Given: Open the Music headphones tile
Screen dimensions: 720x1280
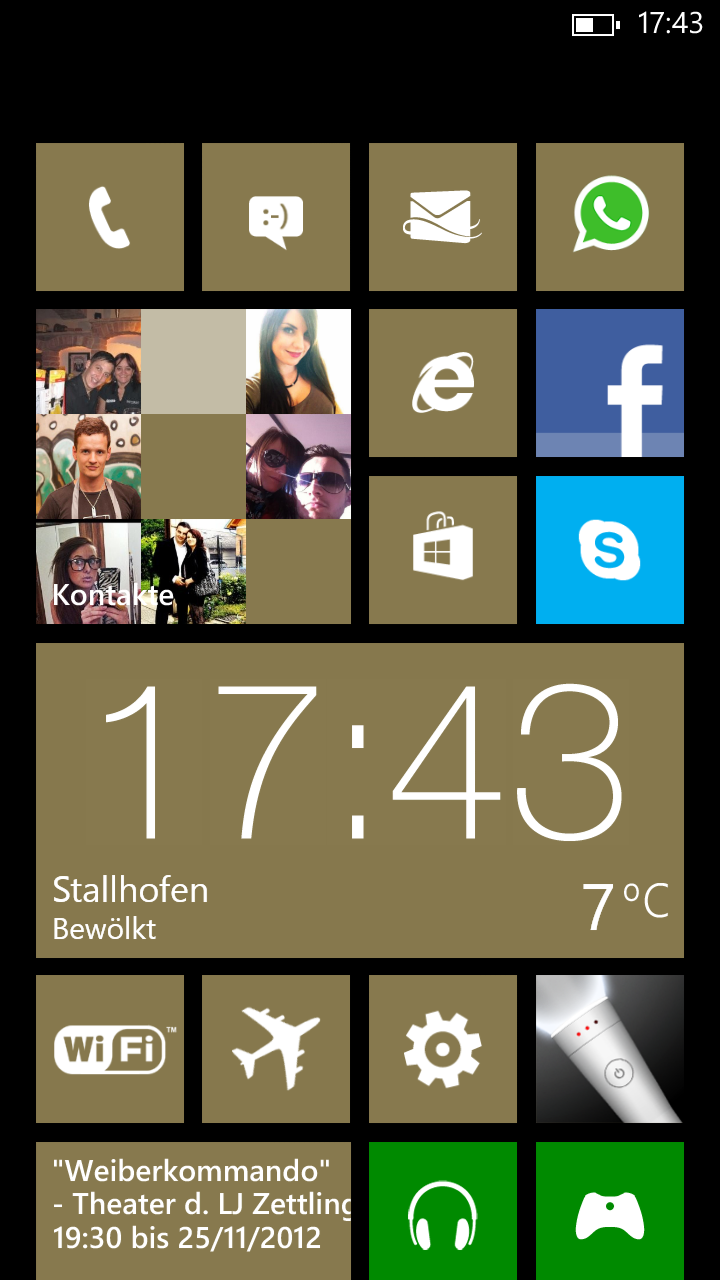Looking at the screenshot, I should click(x=443, y=1211).
